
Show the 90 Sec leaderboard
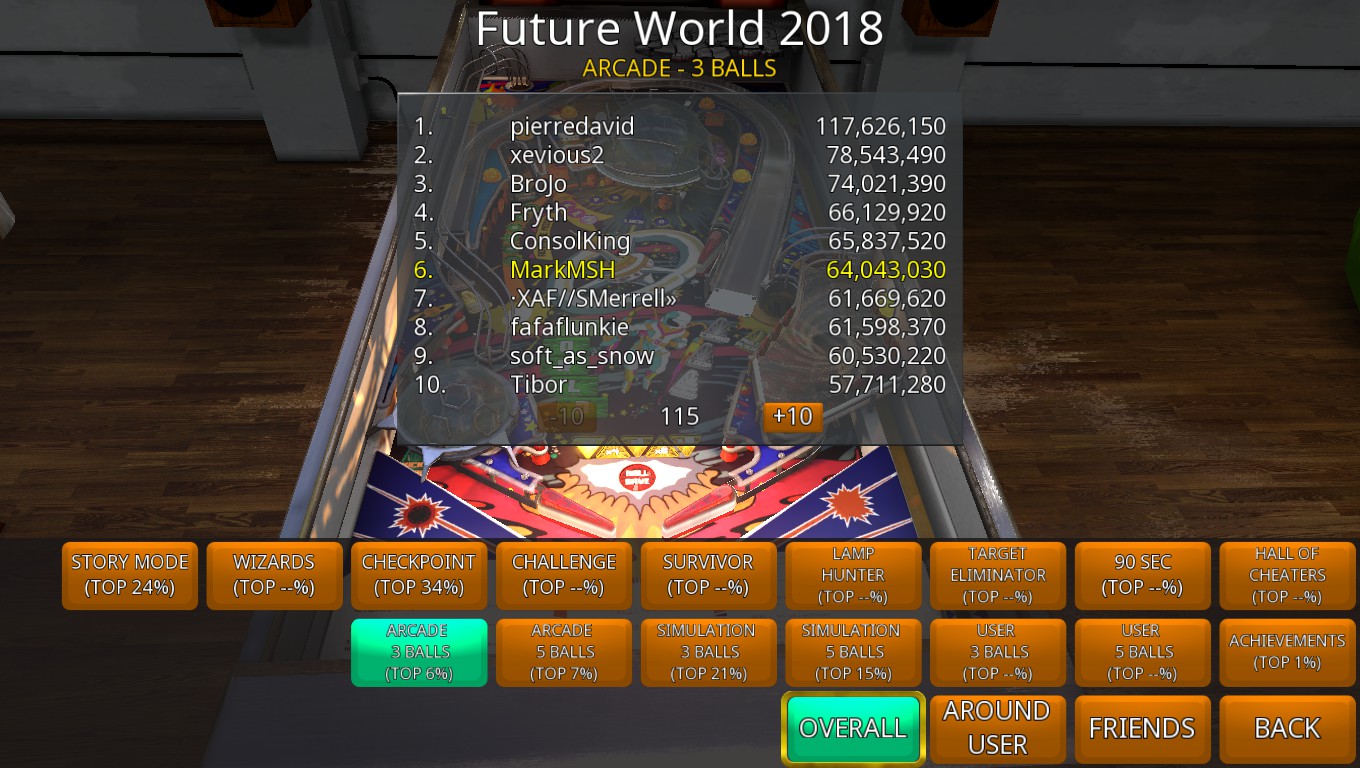pyautogui.click(x=1142, y=575)
